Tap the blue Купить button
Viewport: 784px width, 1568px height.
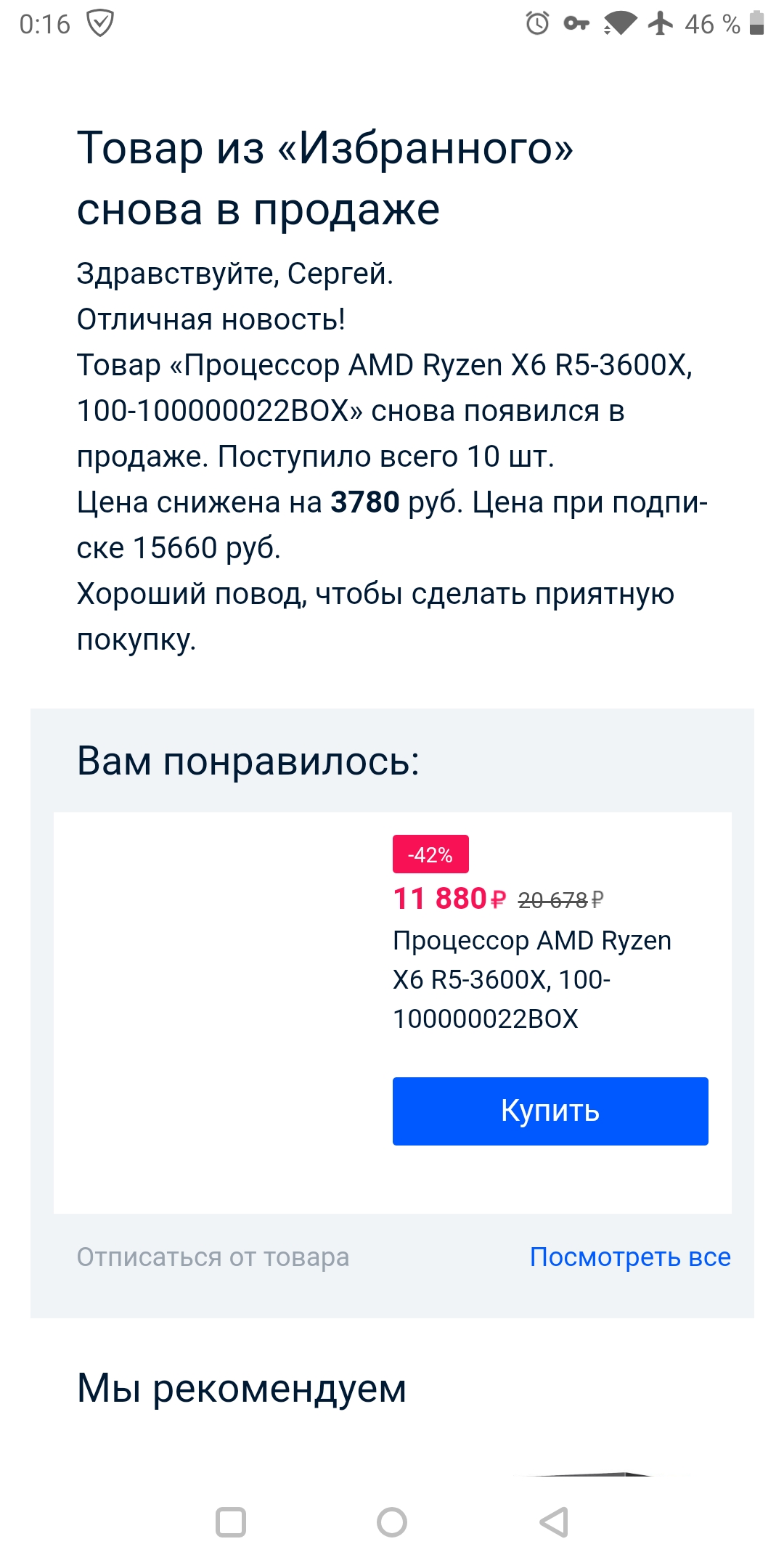coord(550,1111)
